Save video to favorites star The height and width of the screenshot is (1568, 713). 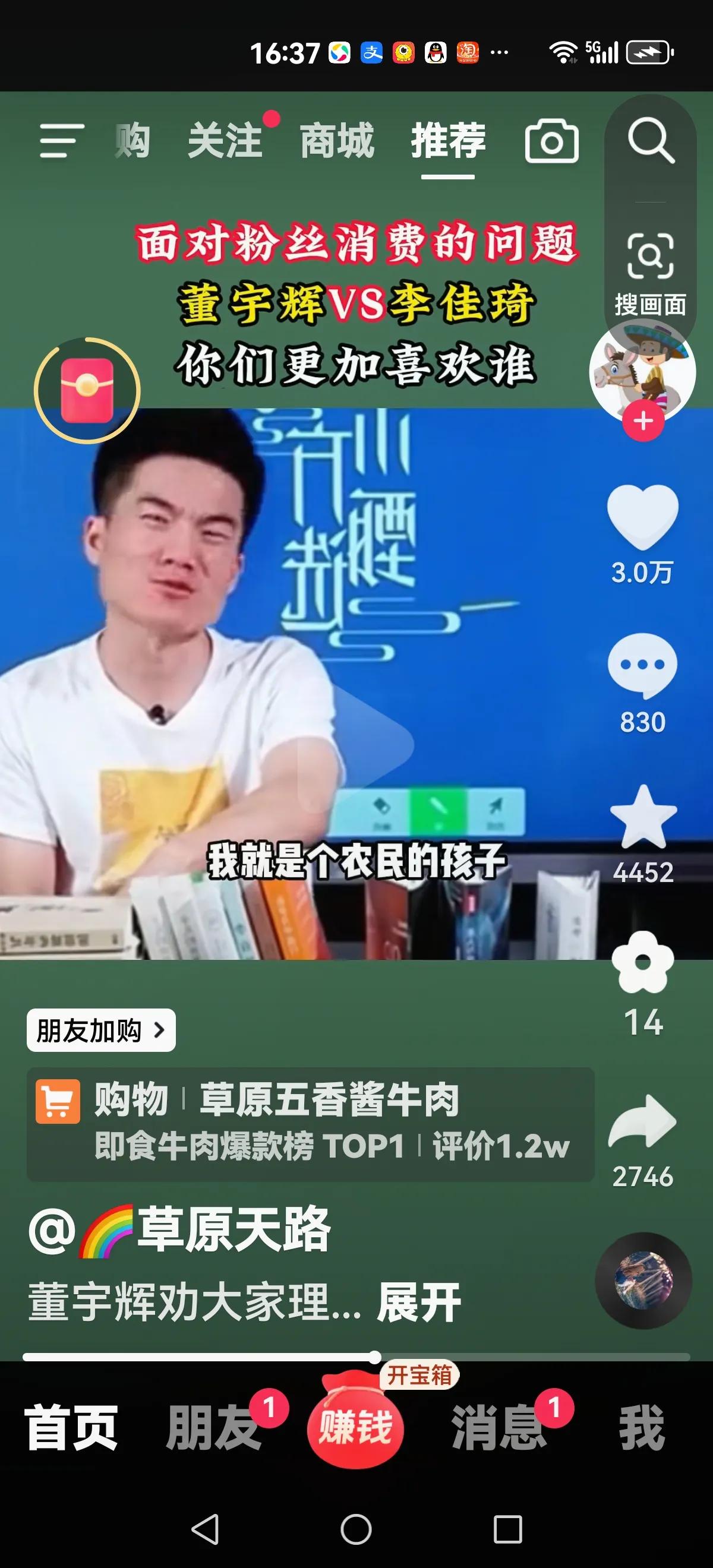(643, 817)
